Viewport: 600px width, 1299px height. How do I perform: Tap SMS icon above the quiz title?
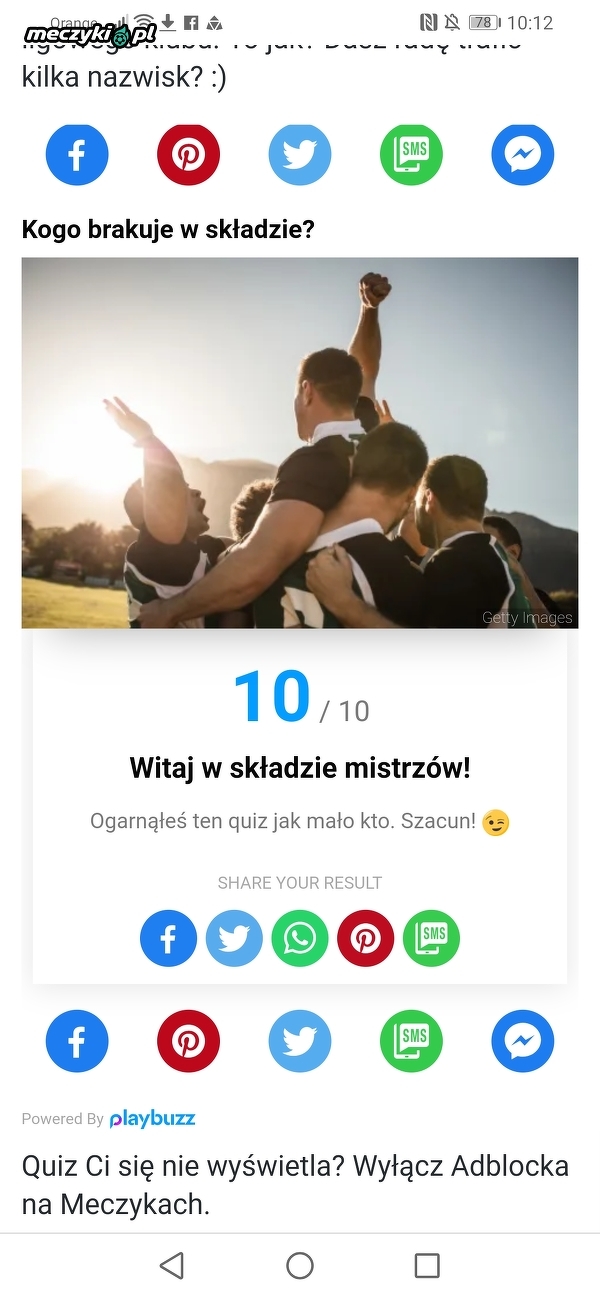[411, 155]
